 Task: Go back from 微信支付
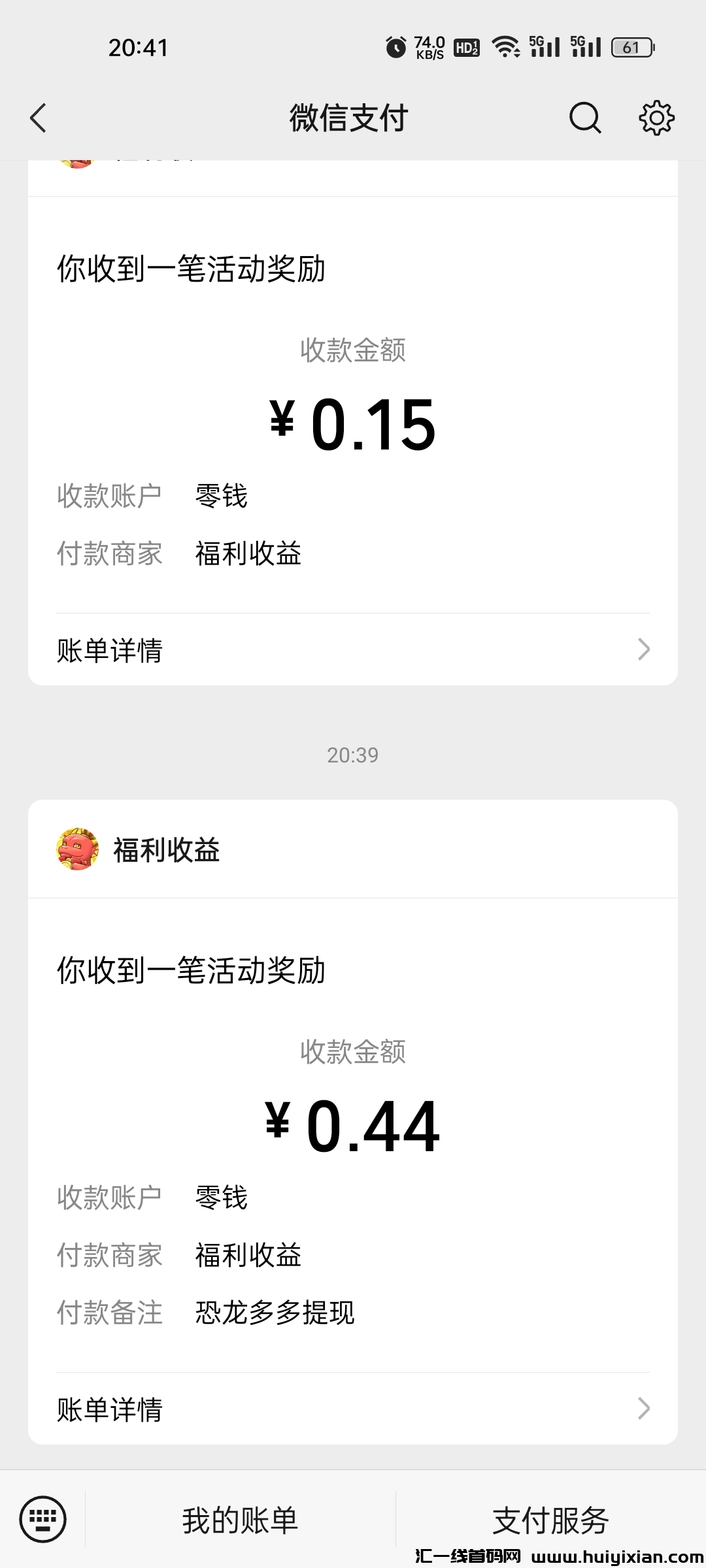coord(39,118)
